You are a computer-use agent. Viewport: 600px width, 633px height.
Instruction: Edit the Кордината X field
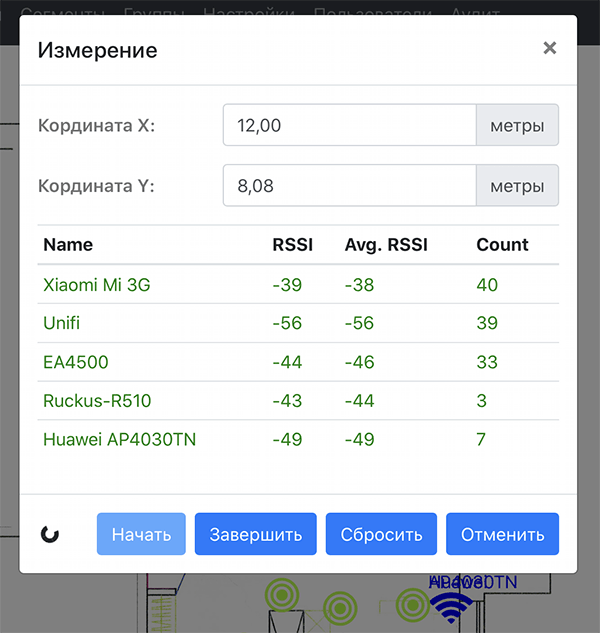pyautogui.click(x=348, y=126)
